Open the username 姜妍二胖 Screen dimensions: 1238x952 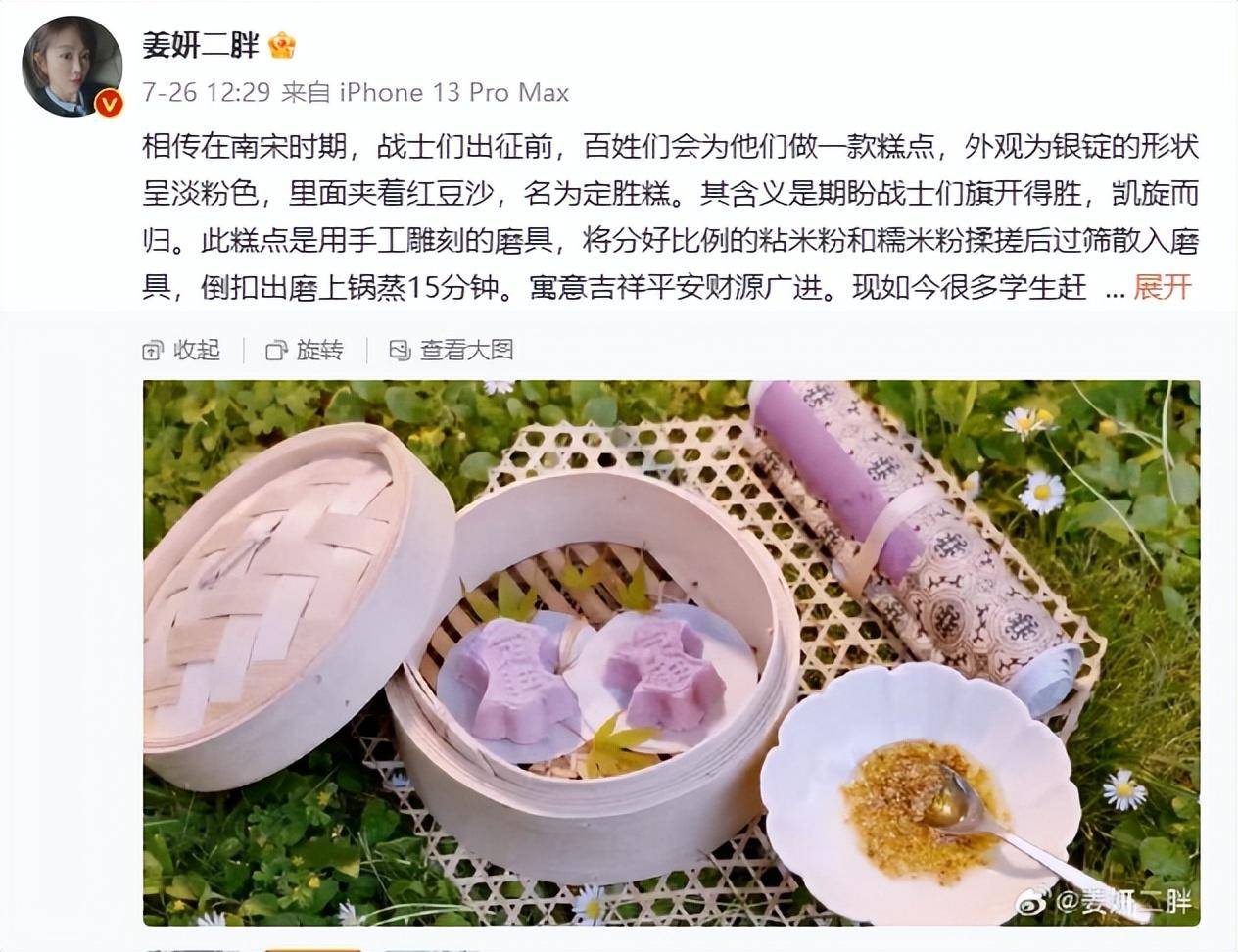pyautogui.click(x=201, y=45)
